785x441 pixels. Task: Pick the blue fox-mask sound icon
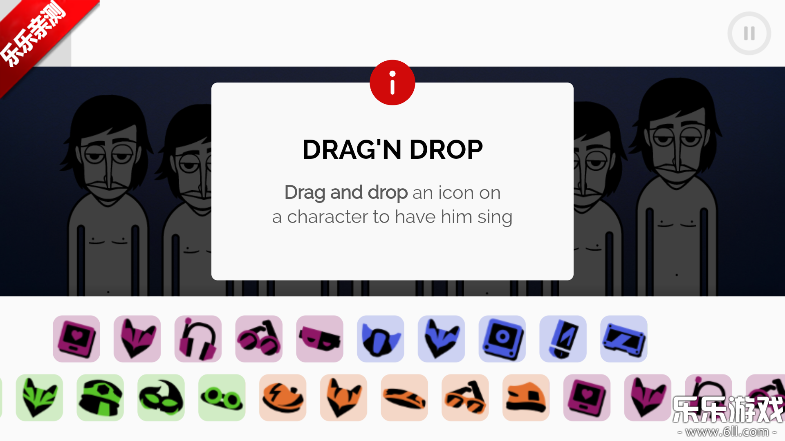[x=441, y=339]
